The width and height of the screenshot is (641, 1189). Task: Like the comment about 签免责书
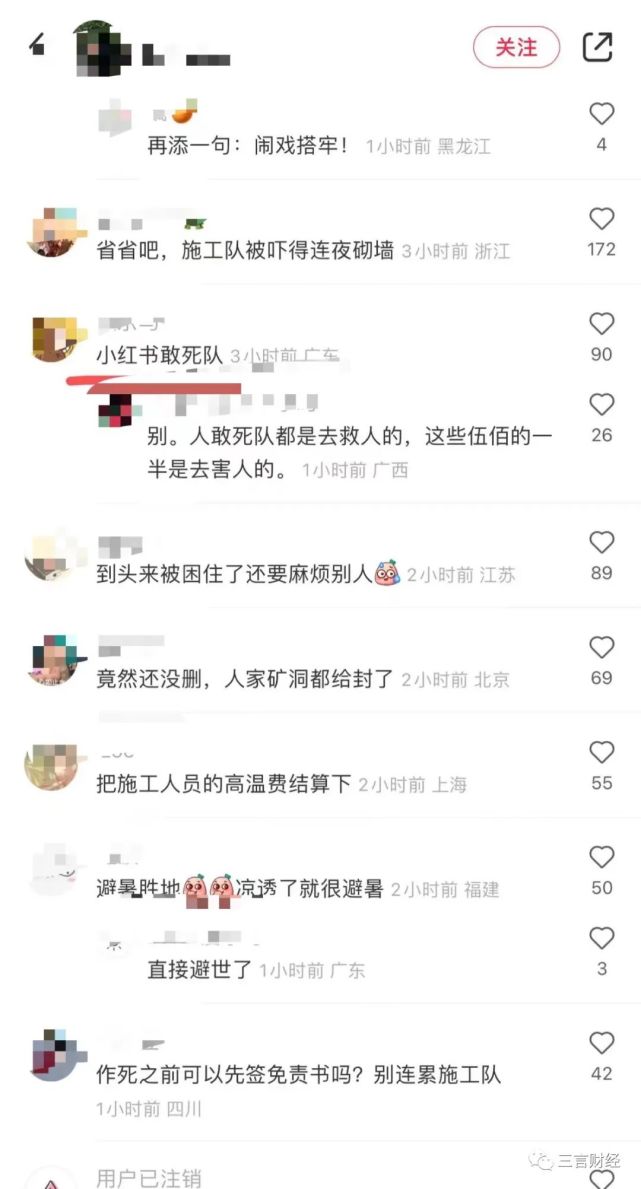[x=601, y=1043]
